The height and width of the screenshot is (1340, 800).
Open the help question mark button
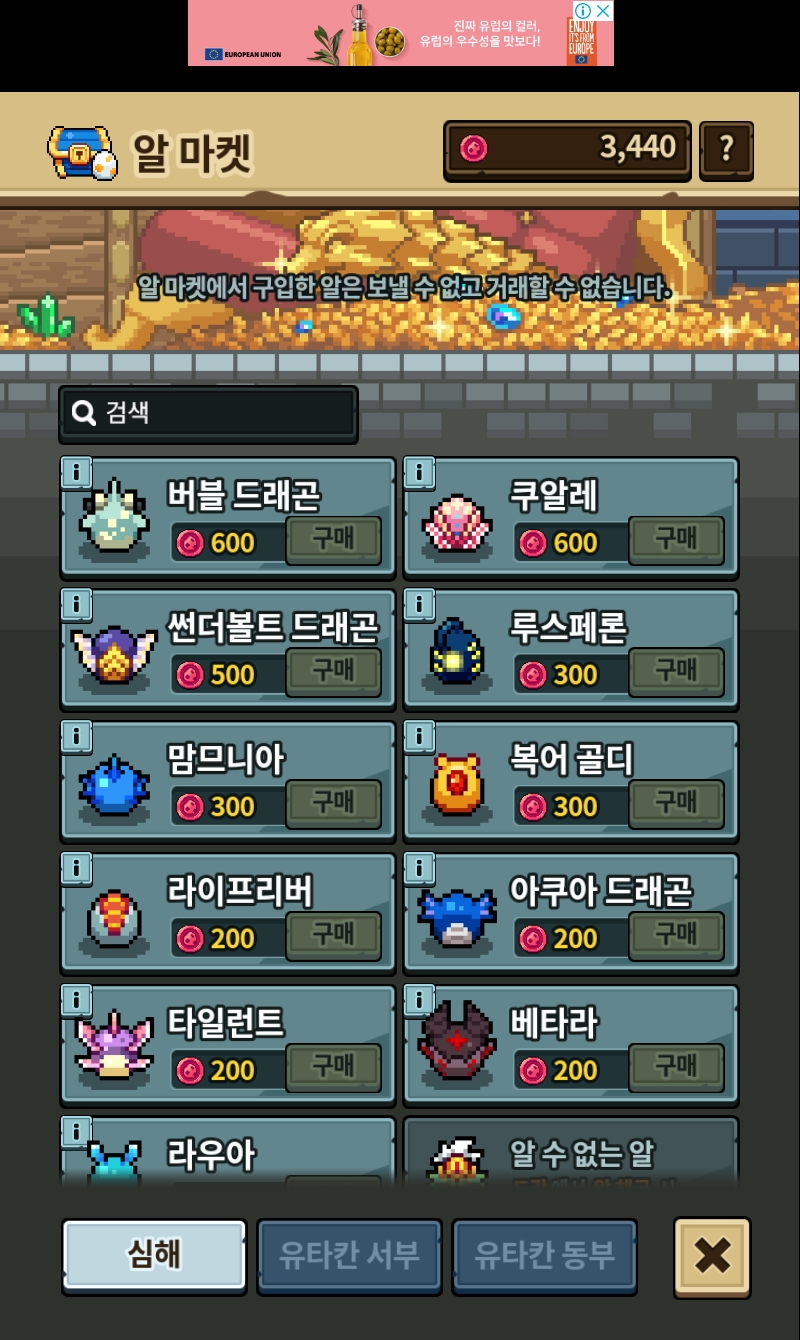click(x=726, y=150)
